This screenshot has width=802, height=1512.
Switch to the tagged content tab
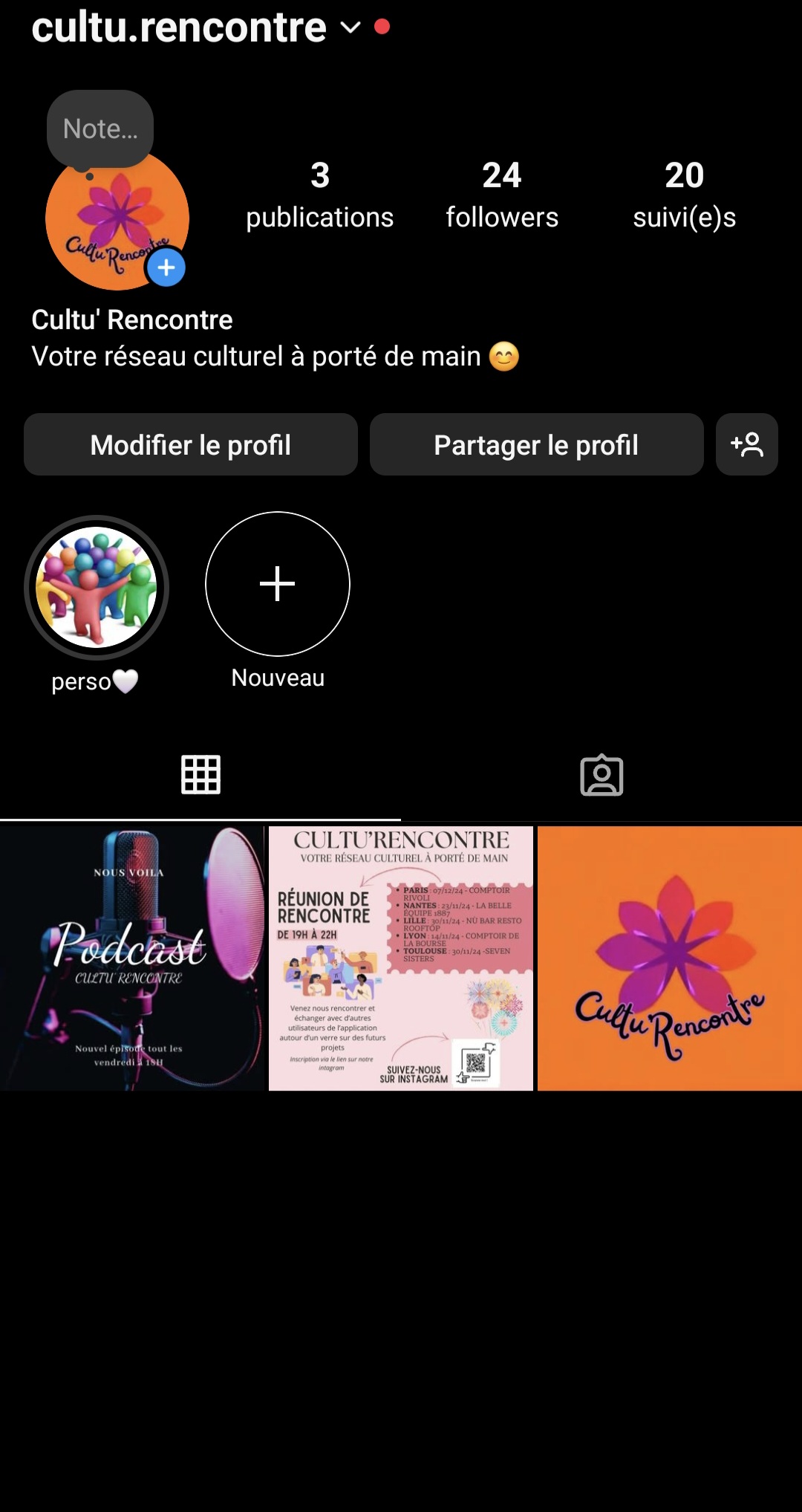pos(603,774)
